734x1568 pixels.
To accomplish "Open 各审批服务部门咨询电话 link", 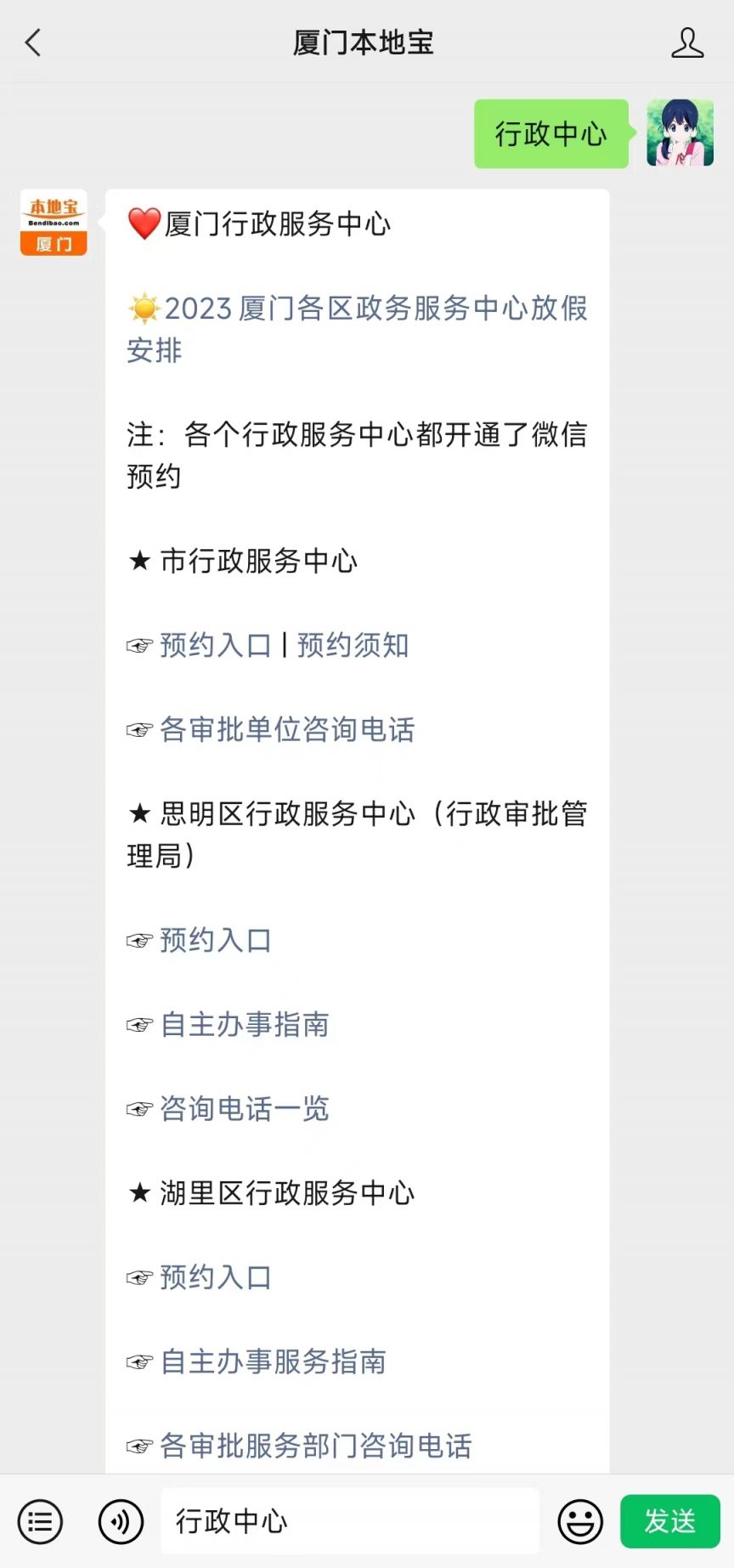I will [x=316, y=1446].
